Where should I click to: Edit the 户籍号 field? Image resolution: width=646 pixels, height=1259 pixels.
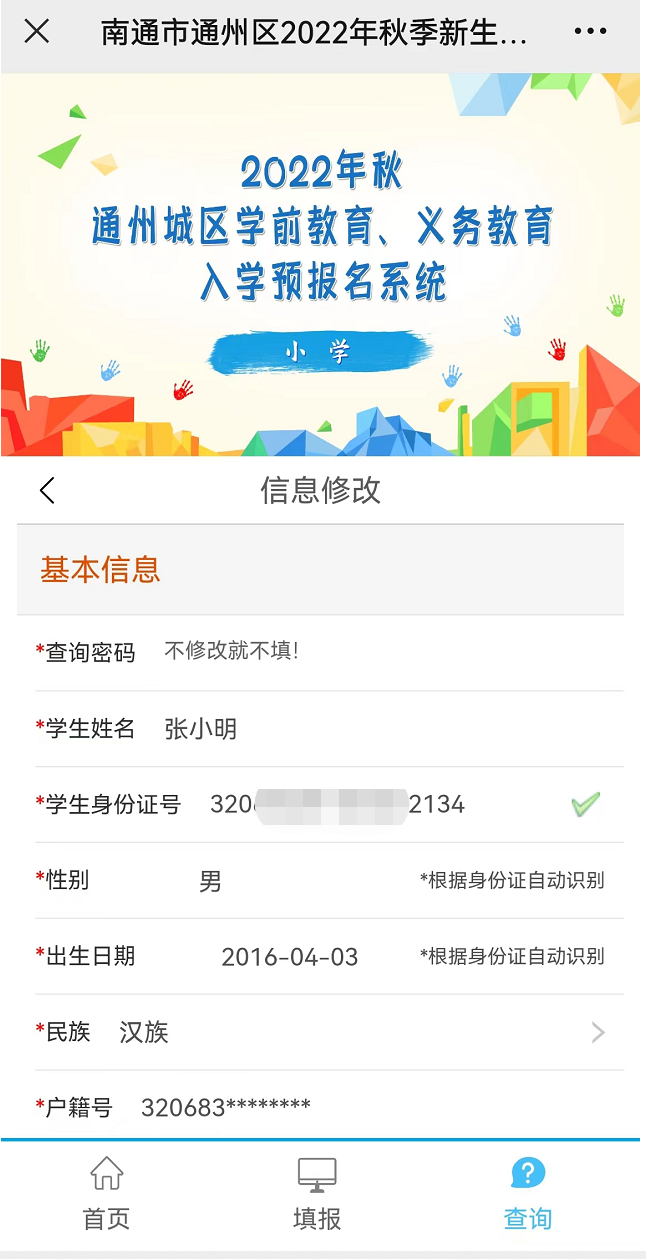pos(380,1107)
